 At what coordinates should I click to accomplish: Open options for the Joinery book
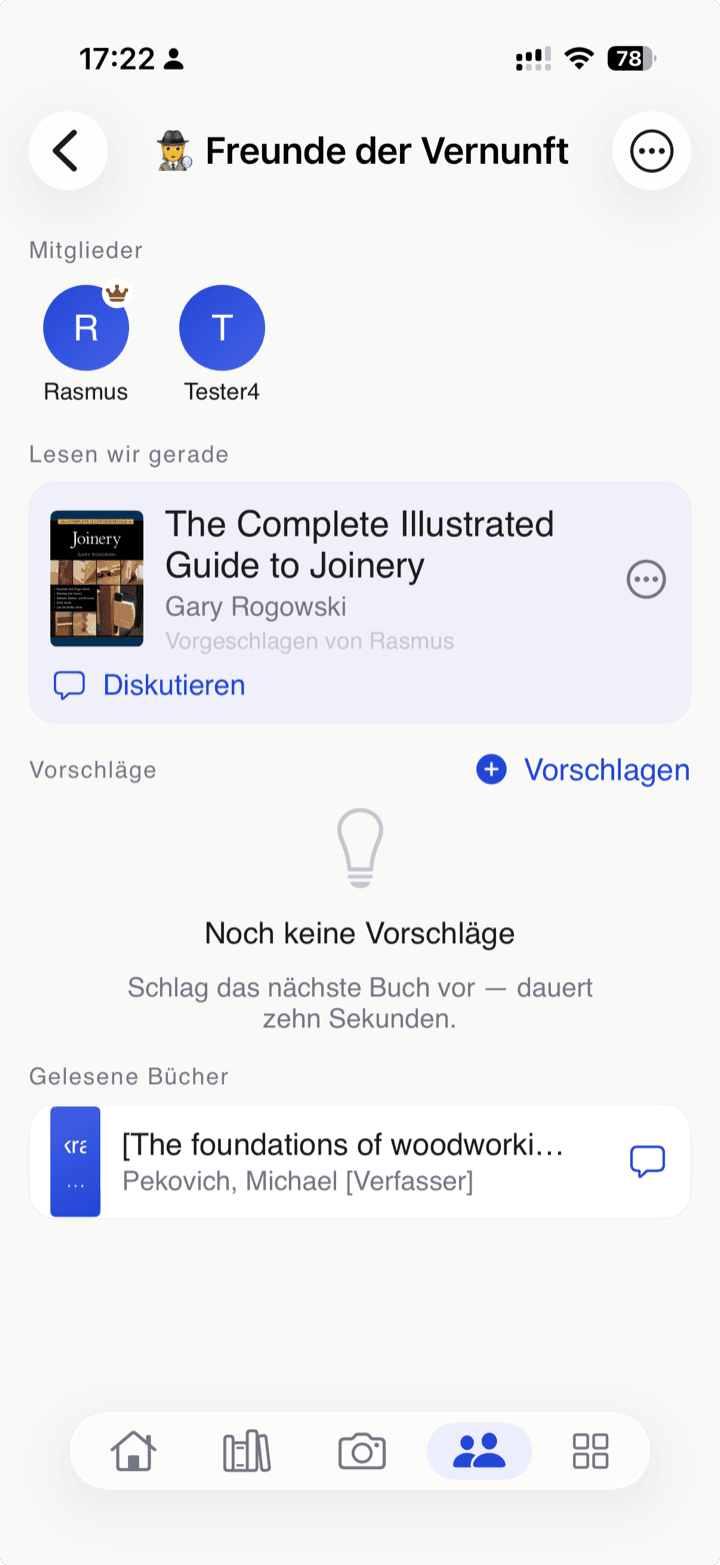(646, 579)
